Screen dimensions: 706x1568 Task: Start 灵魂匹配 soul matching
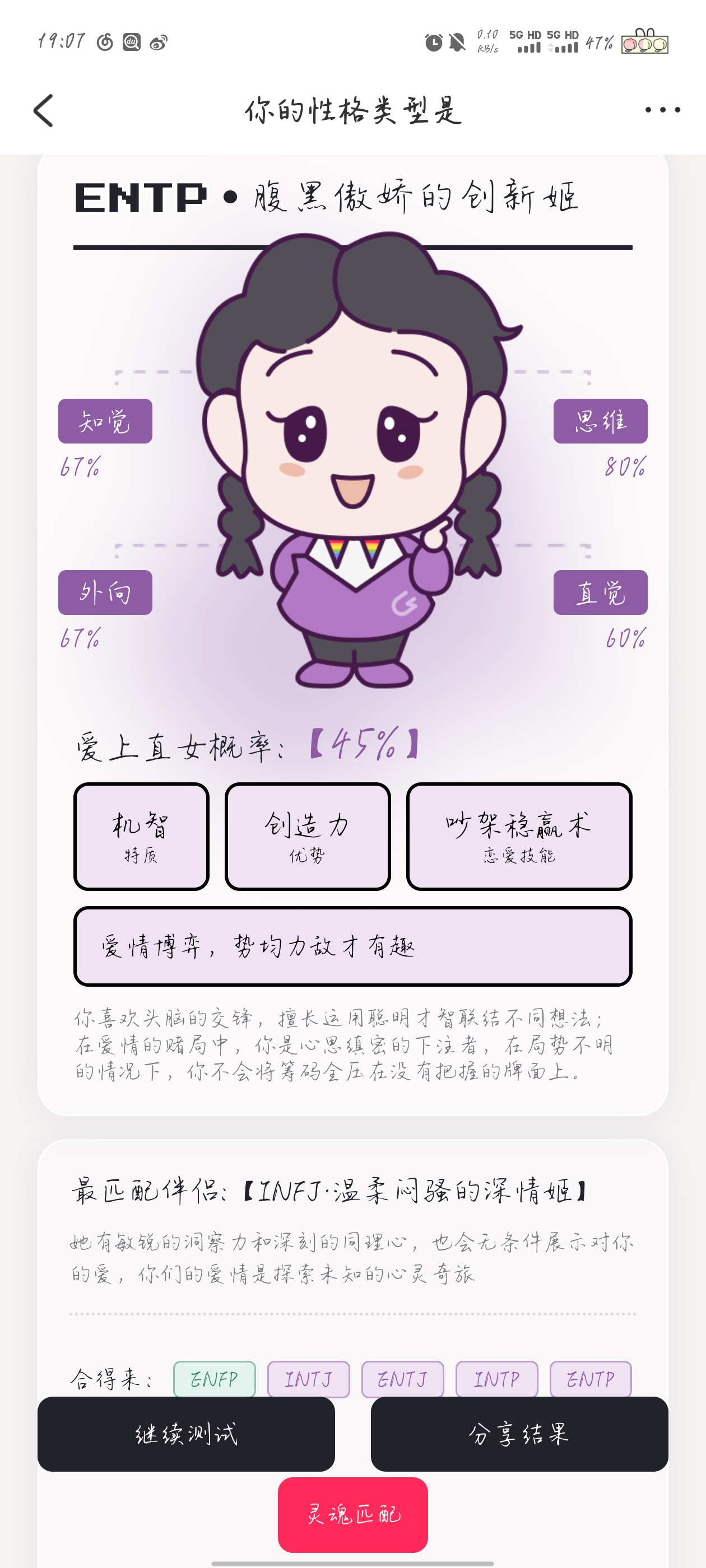pos(352,1514)
